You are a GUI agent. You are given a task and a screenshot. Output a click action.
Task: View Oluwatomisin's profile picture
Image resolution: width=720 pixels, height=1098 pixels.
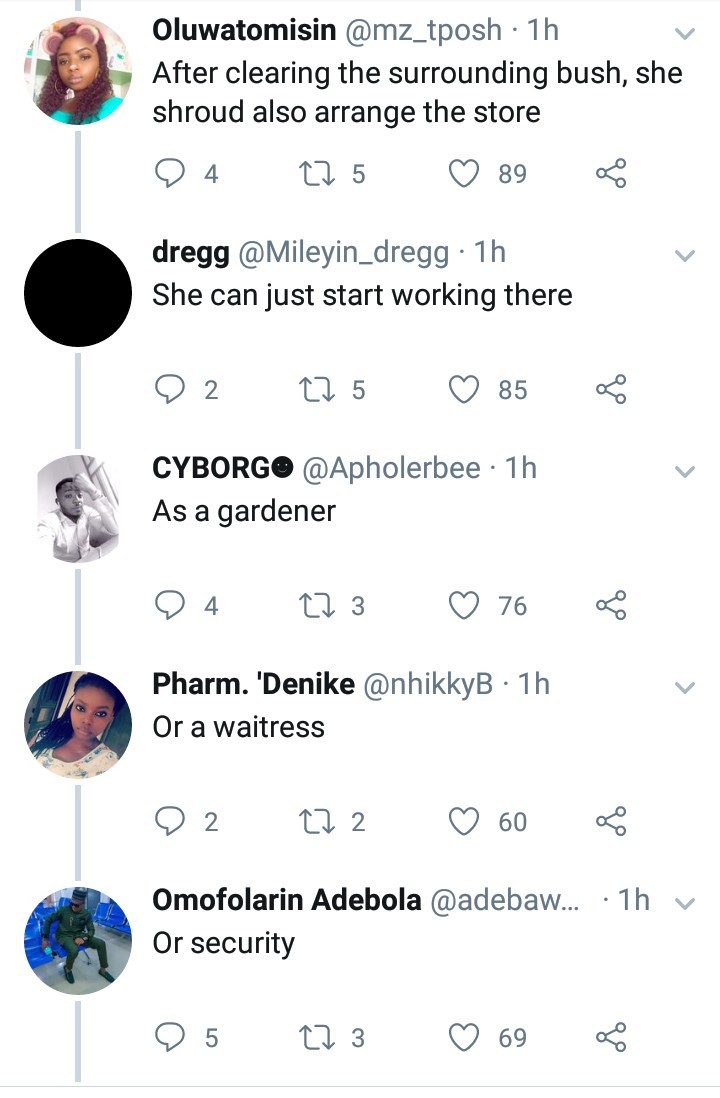[78, 72]
